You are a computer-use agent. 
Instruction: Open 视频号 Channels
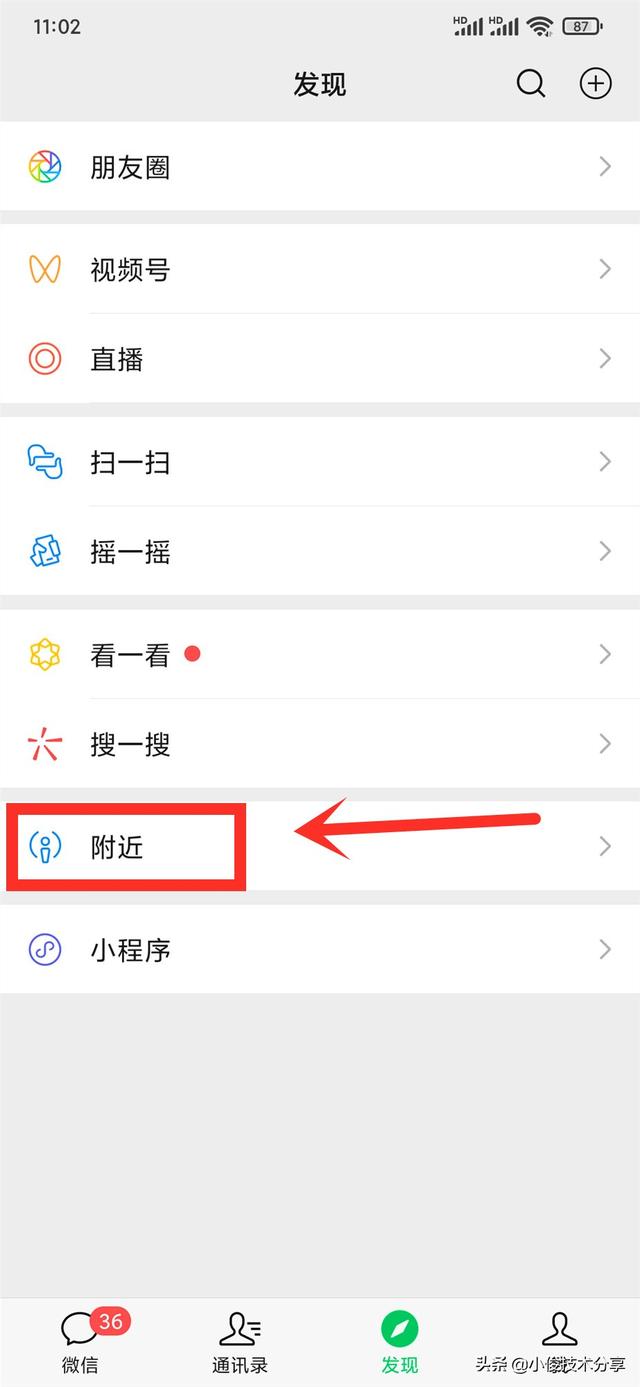320,269
